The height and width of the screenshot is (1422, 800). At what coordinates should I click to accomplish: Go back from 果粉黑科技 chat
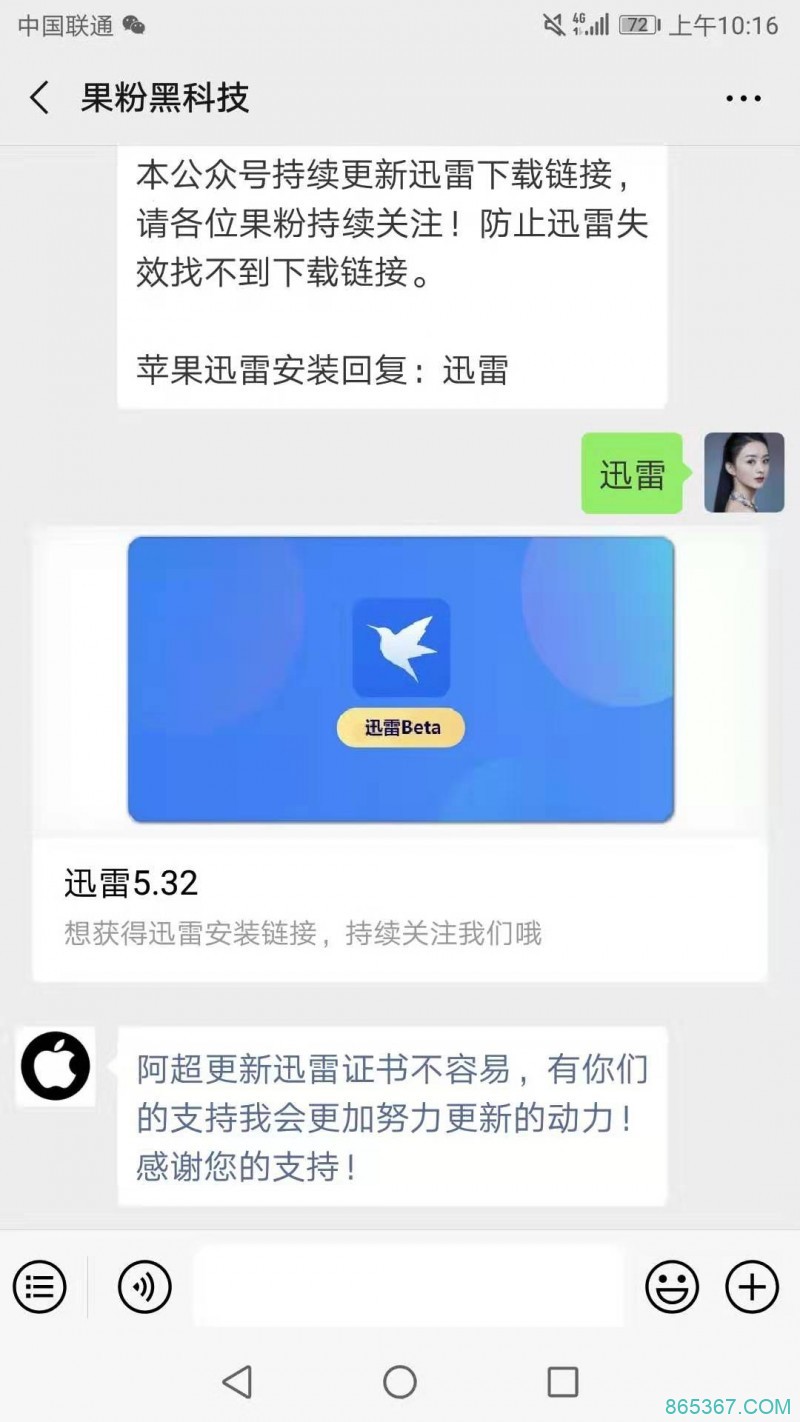click(40, 98)
